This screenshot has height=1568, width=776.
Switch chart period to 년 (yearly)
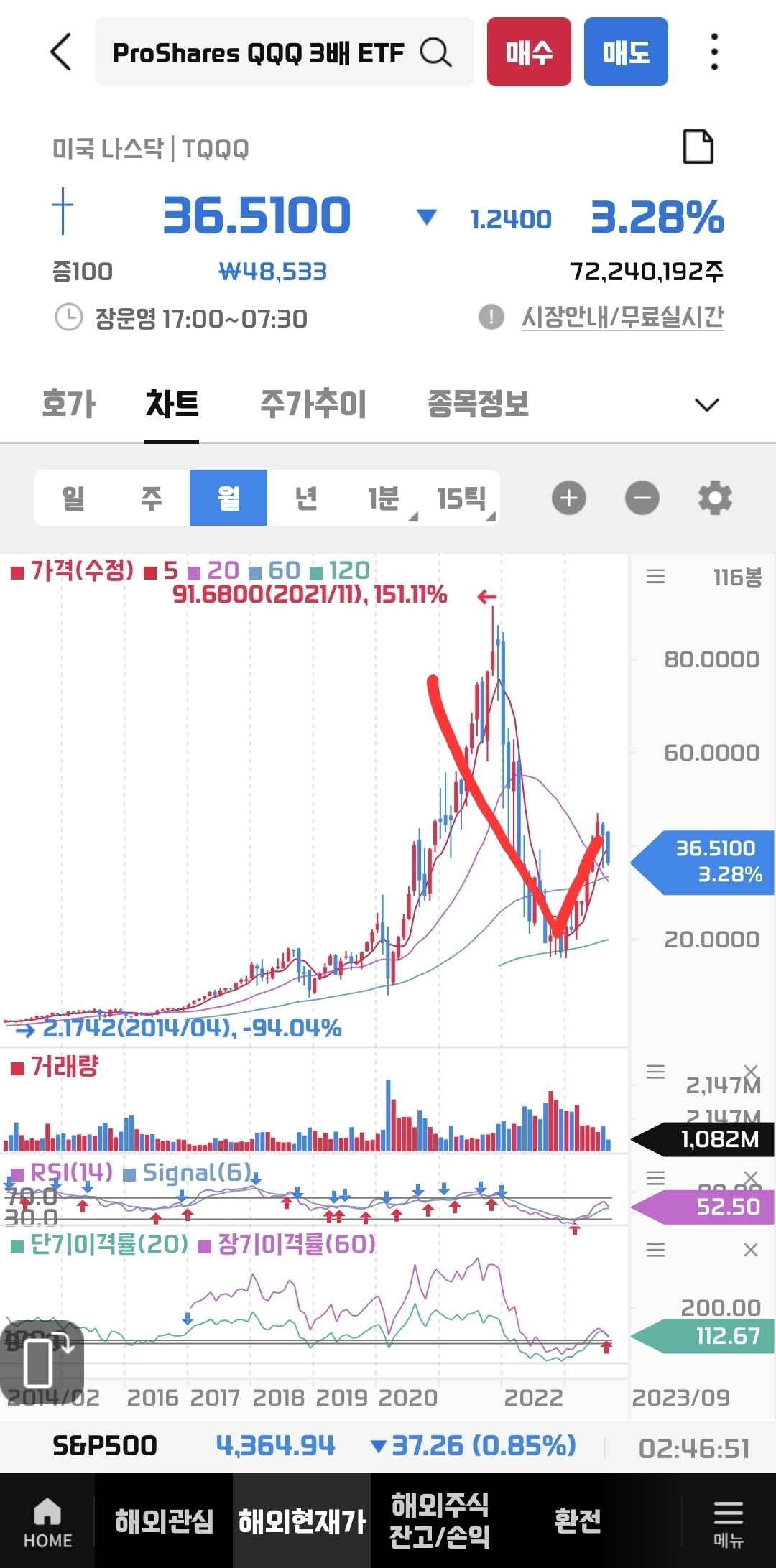coord(305,497)
